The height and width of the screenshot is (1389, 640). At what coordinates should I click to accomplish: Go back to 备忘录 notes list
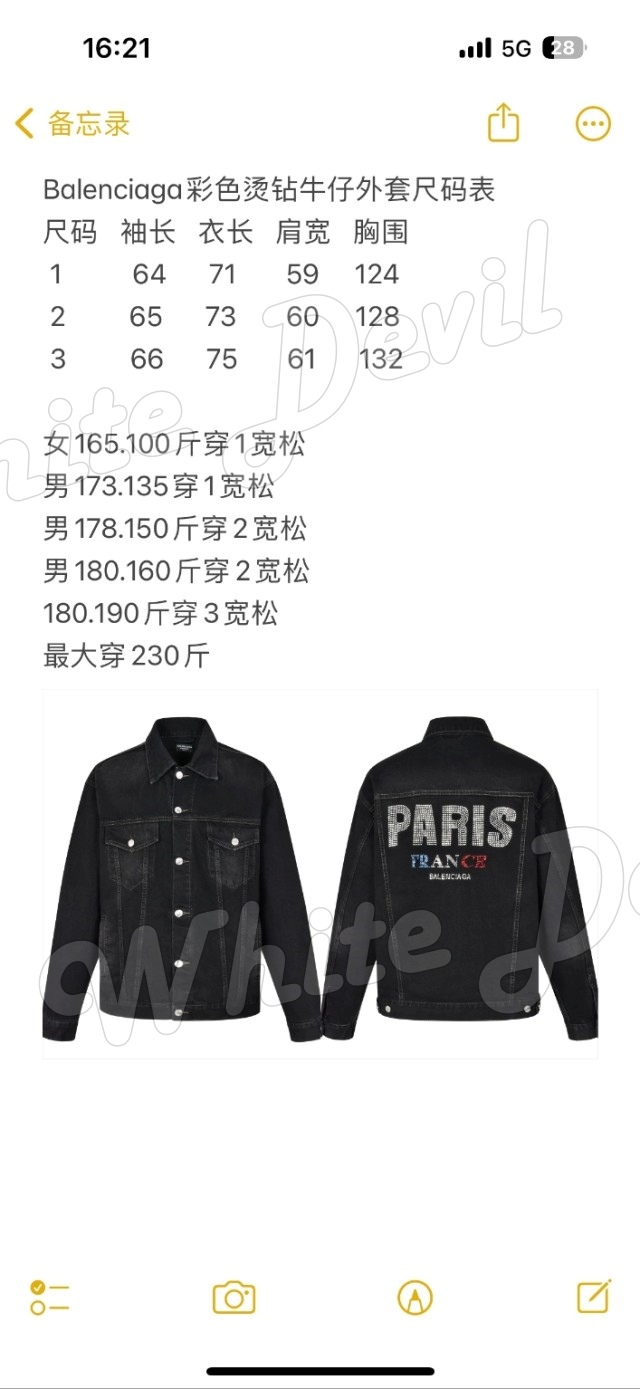tap(72, 124)
